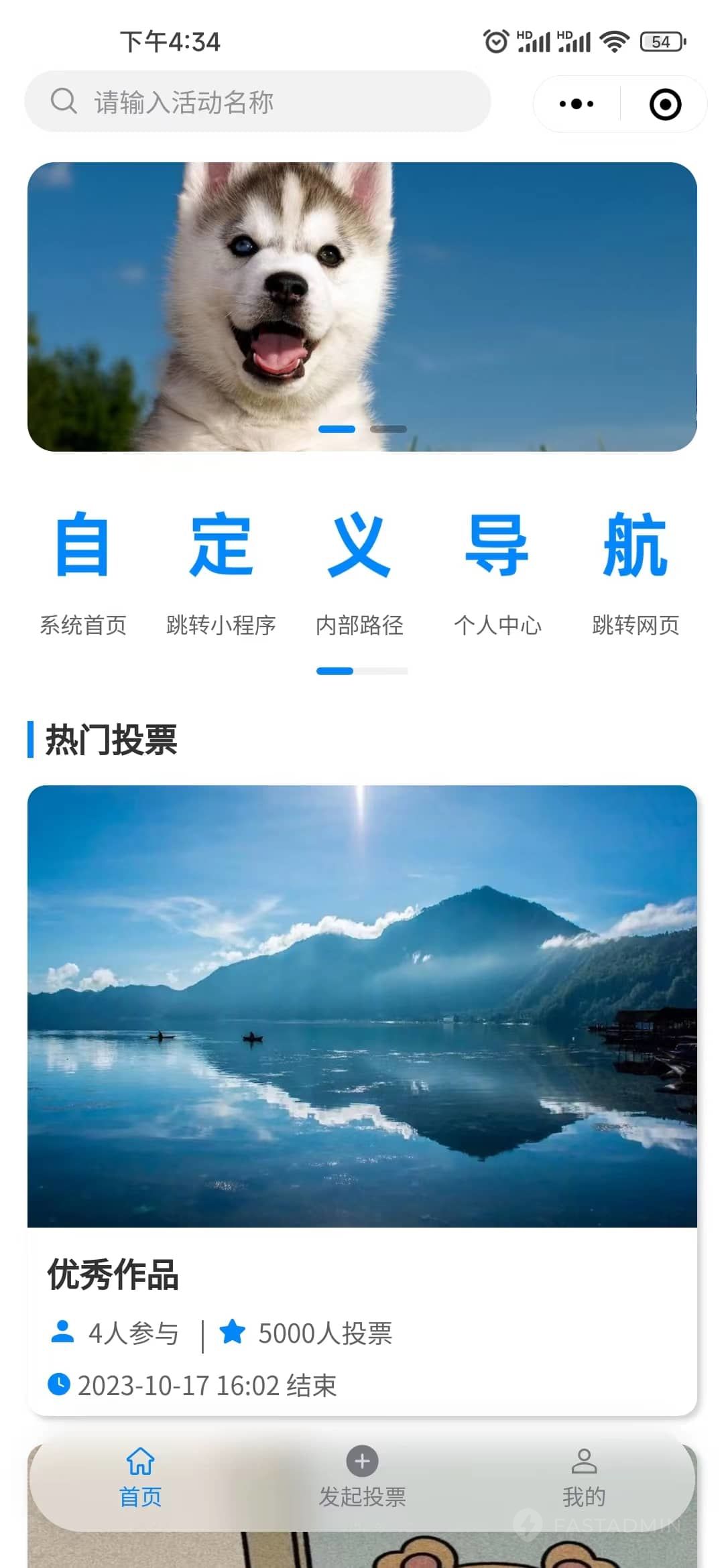Go to the 内部路径 navigation item
The image size is (724, 1568).
(x=359, y=570)
